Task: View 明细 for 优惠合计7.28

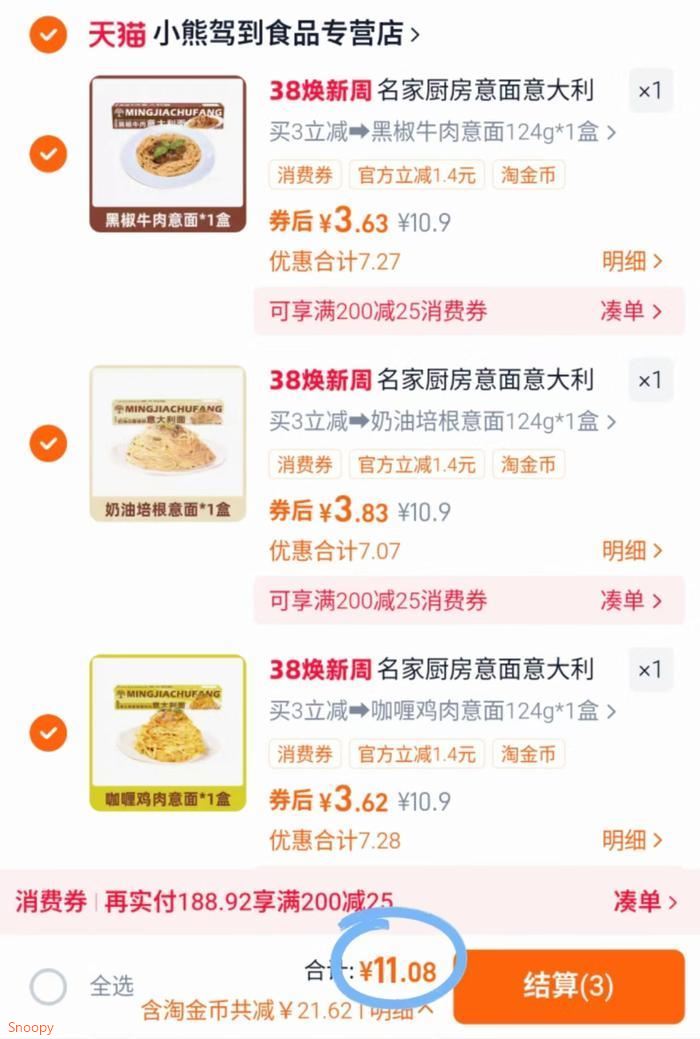Action: click(632, 841)
